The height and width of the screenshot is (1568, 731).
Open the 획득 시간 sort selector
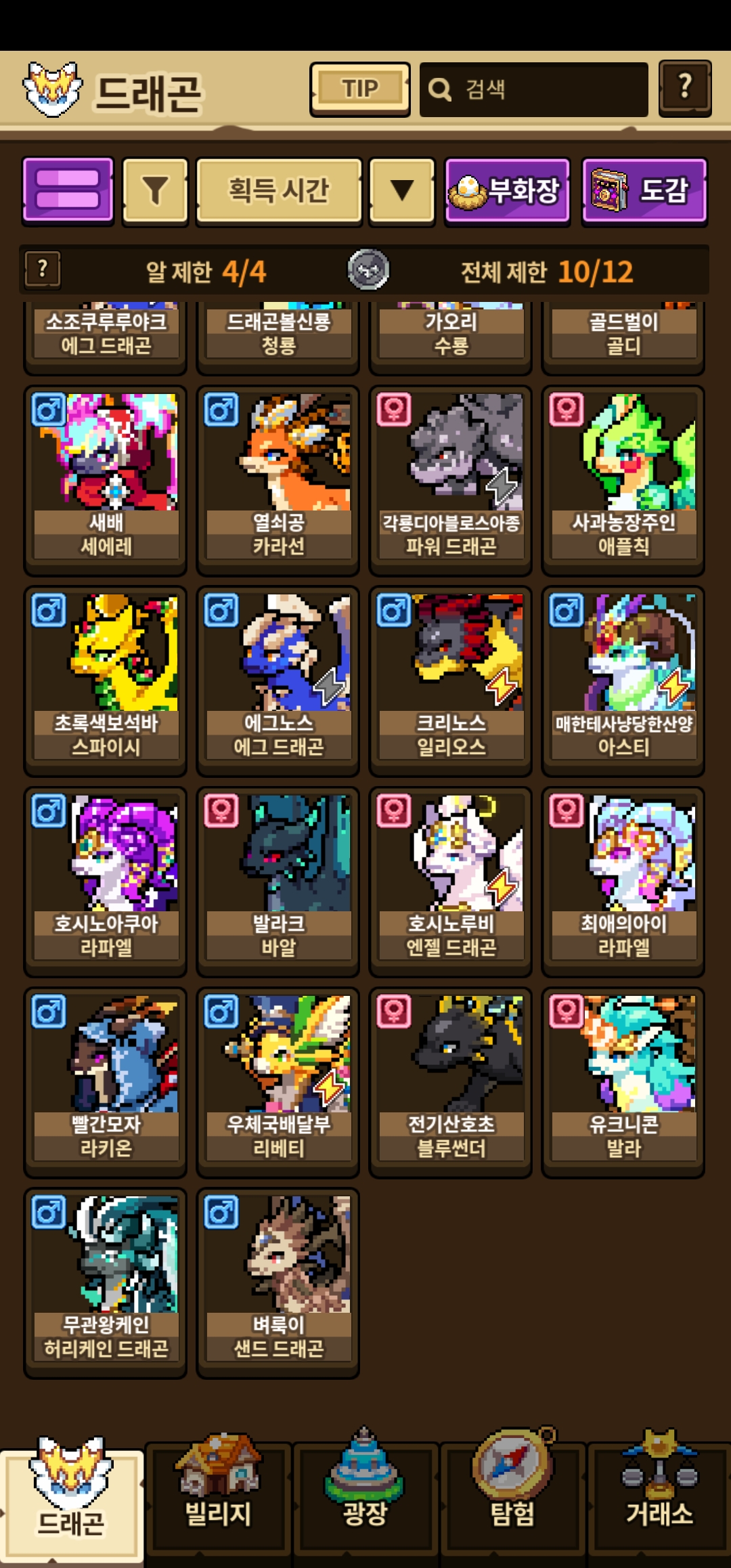[x=278, y=190]
